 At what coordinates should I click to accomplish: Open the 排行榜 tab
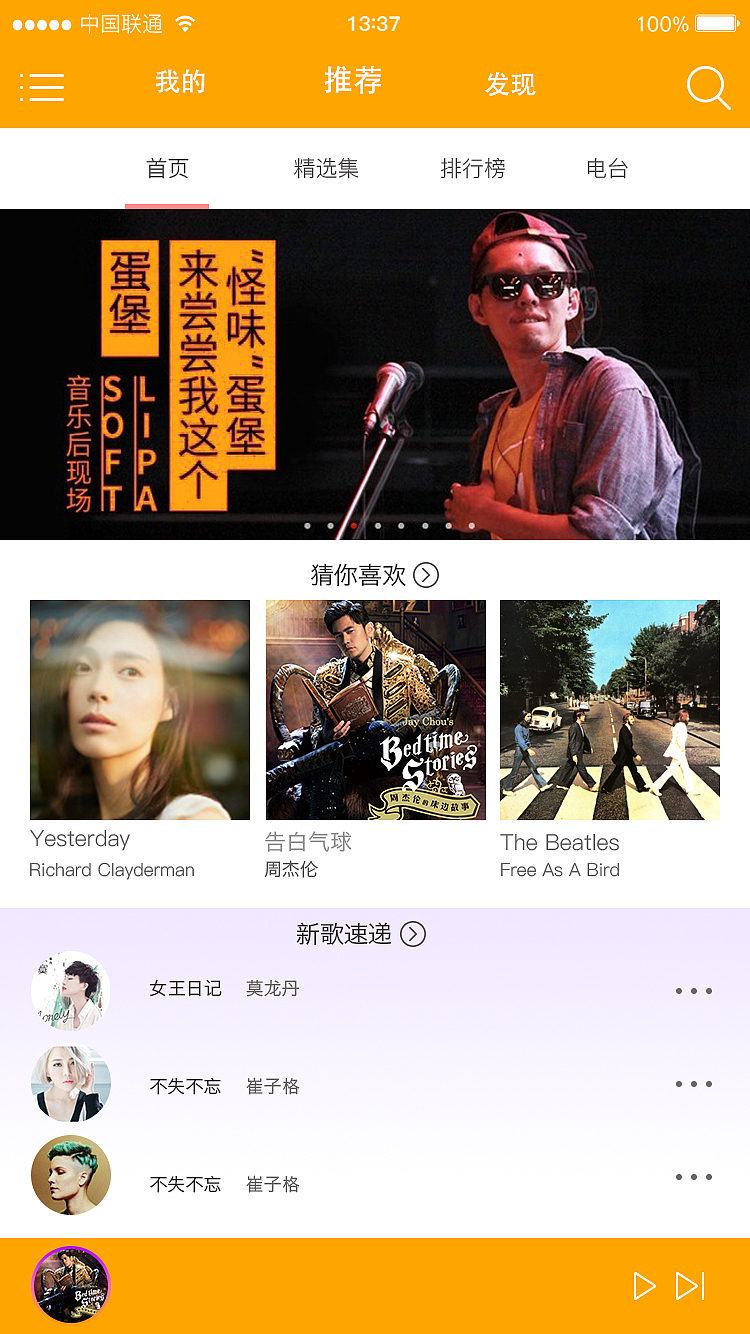pos(472,169)
